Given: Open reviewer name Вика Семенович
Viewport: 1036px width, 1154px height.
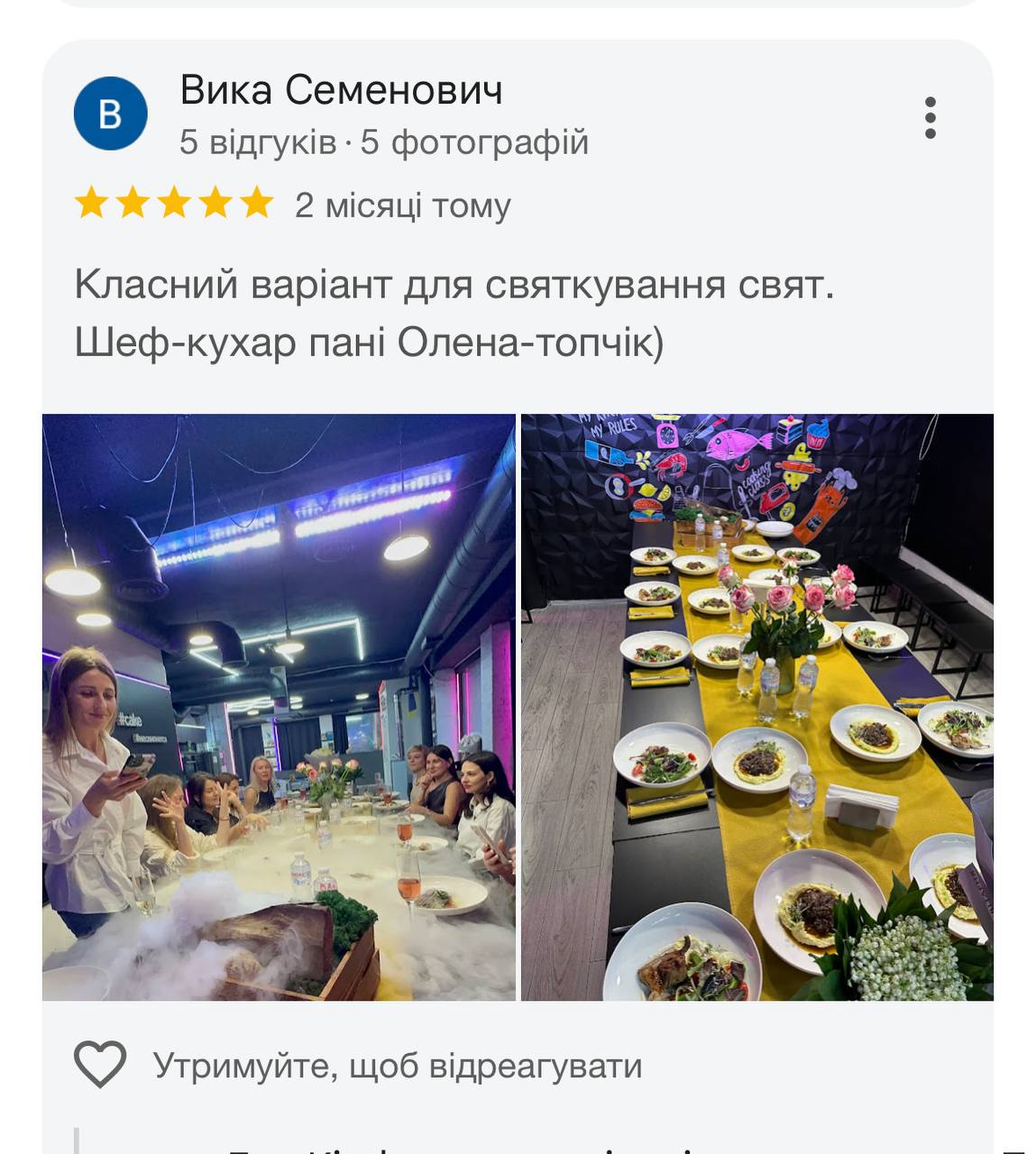Looking at the screenshot, I should click(x=341, y=90).
